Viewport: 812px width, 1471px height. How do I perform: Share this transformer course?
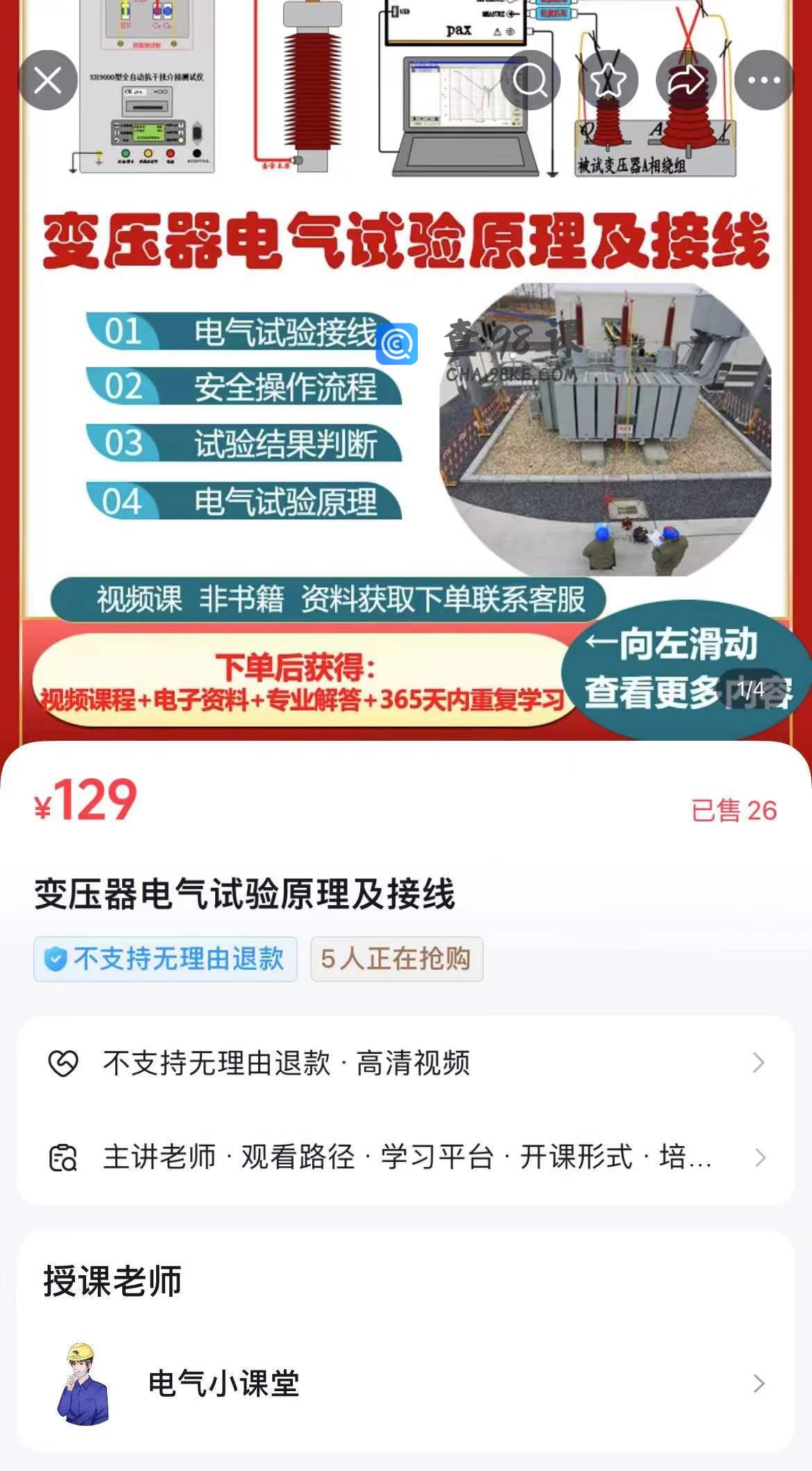pyautogui.click(x=686, y=81)
